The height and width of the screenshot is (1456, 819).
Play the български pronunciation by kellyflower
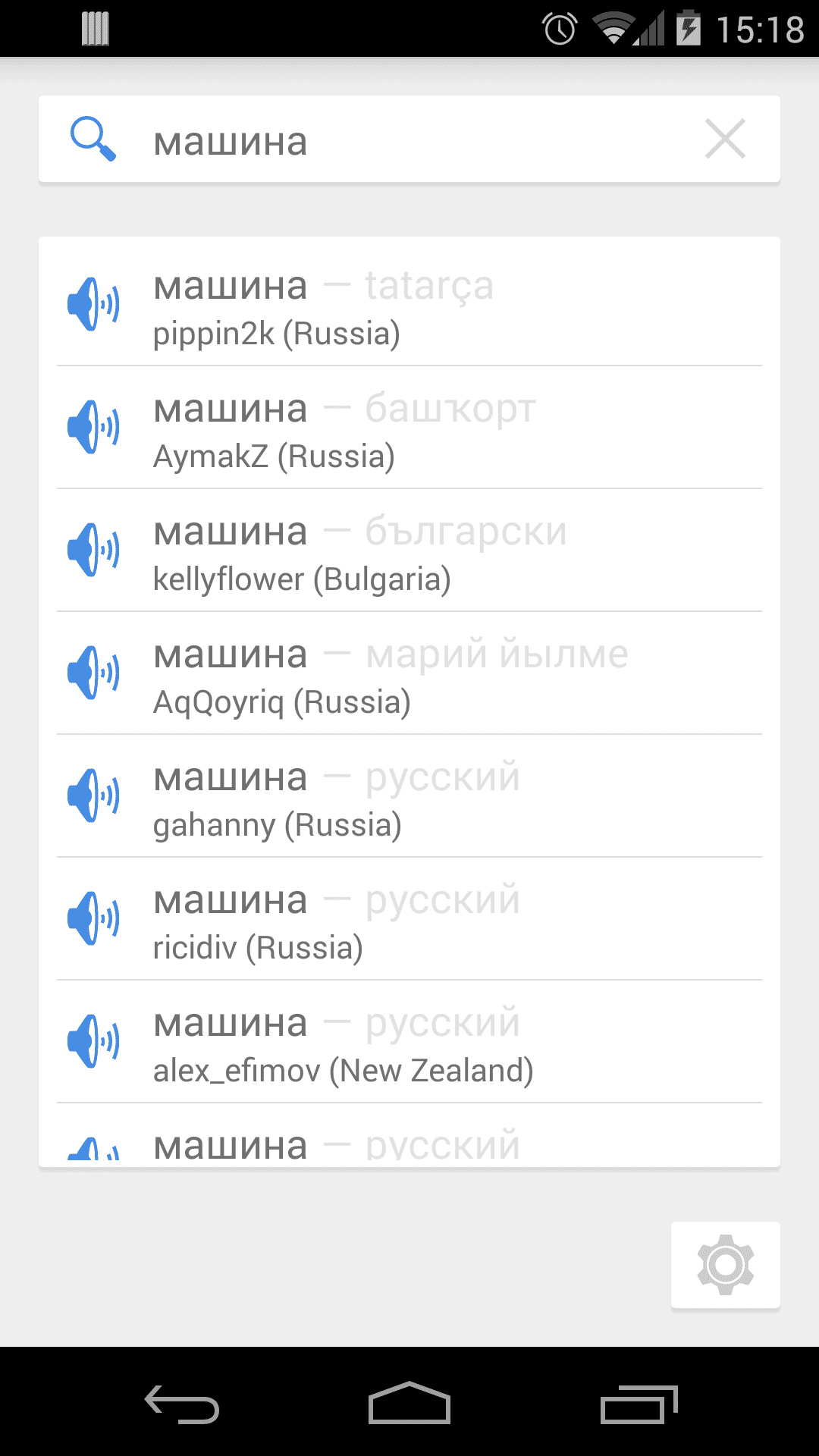tap(93, 551)
